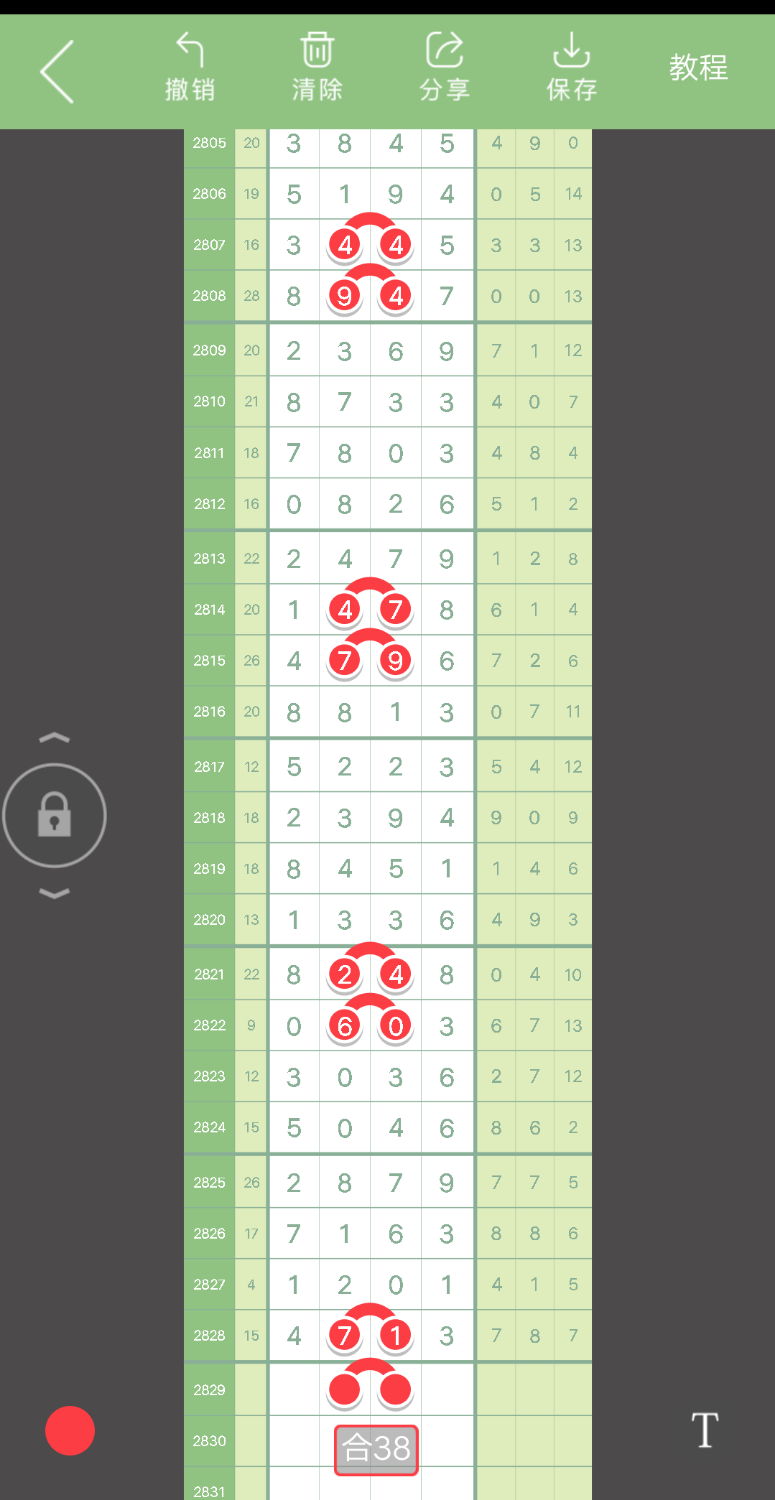Save the chart with 保存
775x1500 pixels.
[571, 68]
